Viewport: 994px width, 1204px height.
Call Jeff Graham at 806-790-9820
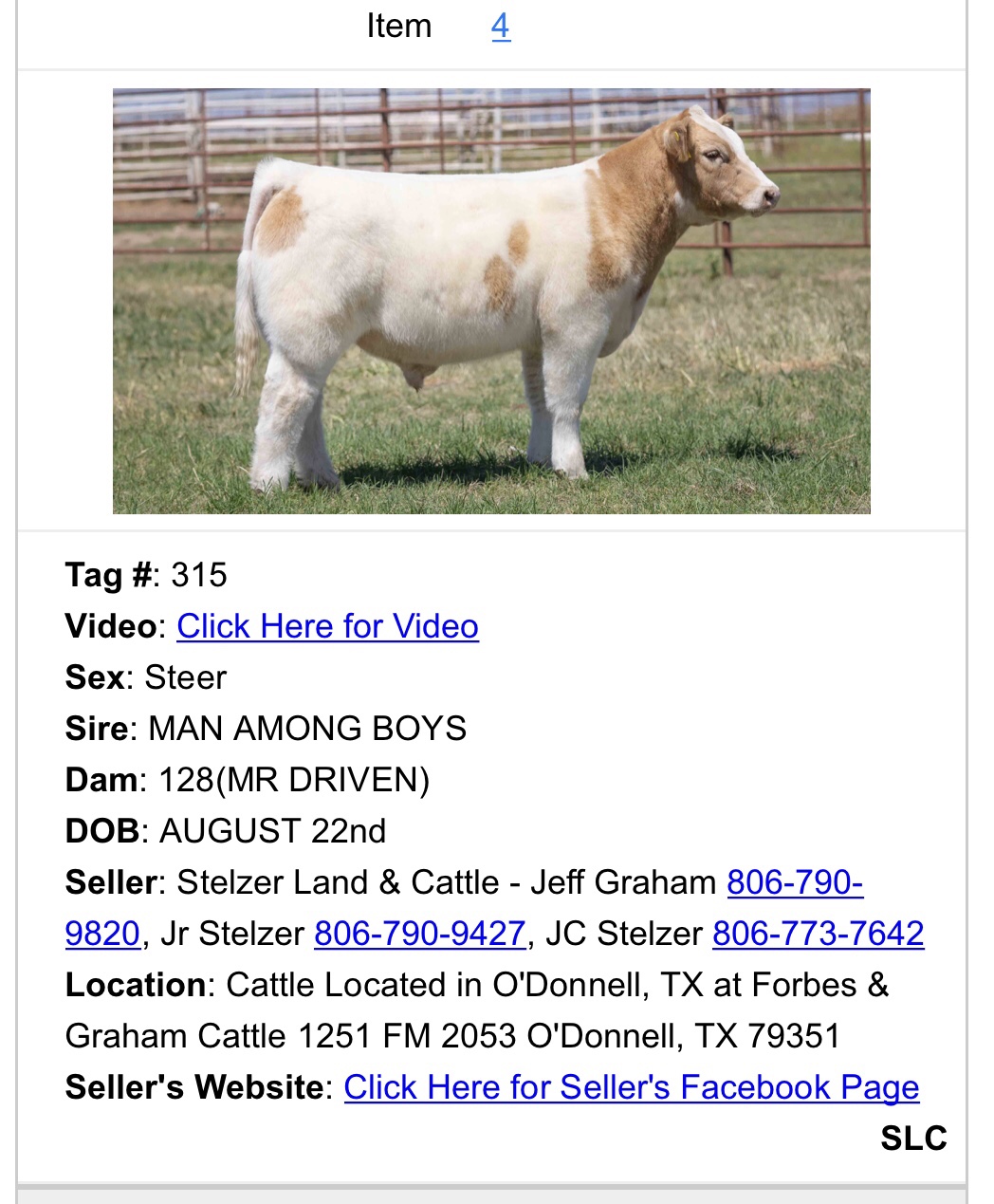[794, 882]
